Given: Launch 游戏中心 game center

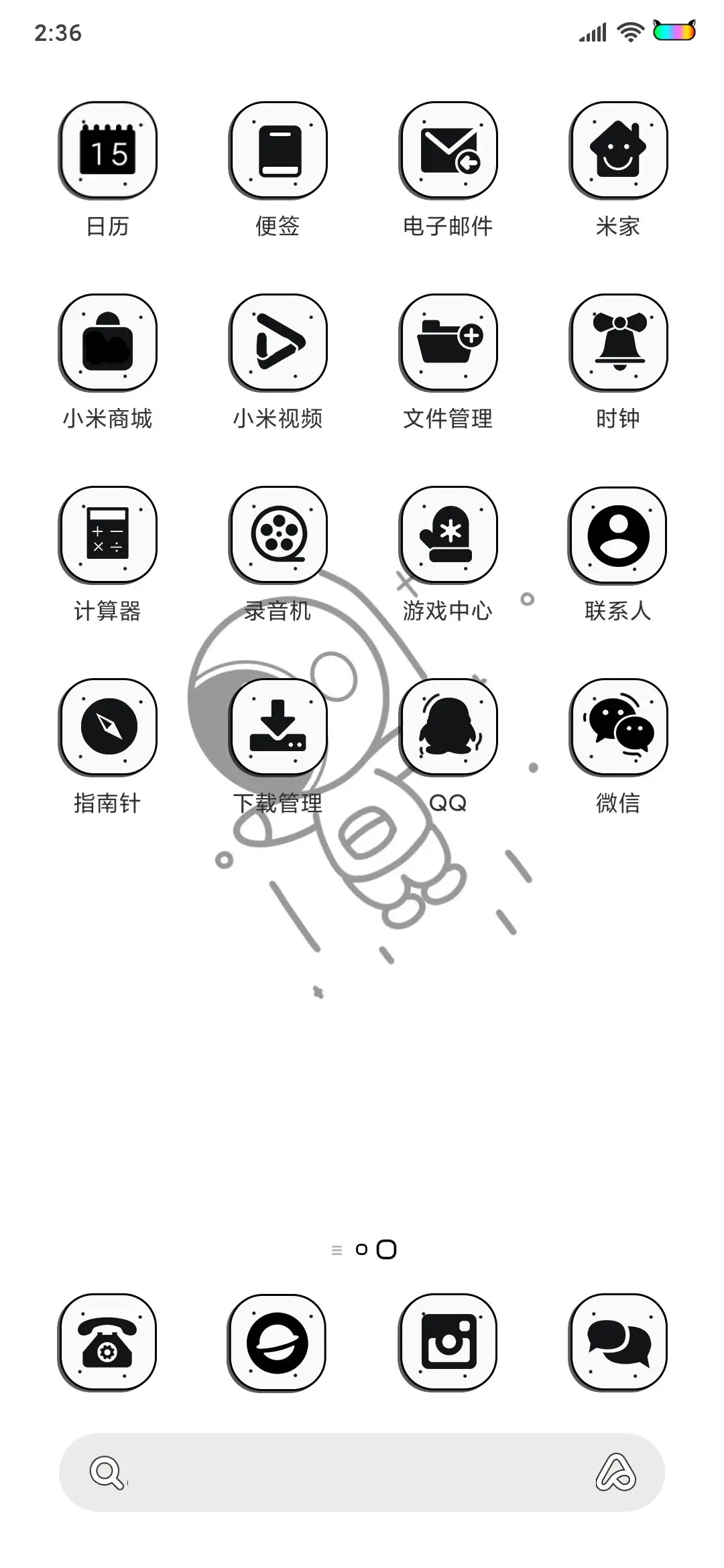Looking at the screenshot, I should tap(448, 535).
